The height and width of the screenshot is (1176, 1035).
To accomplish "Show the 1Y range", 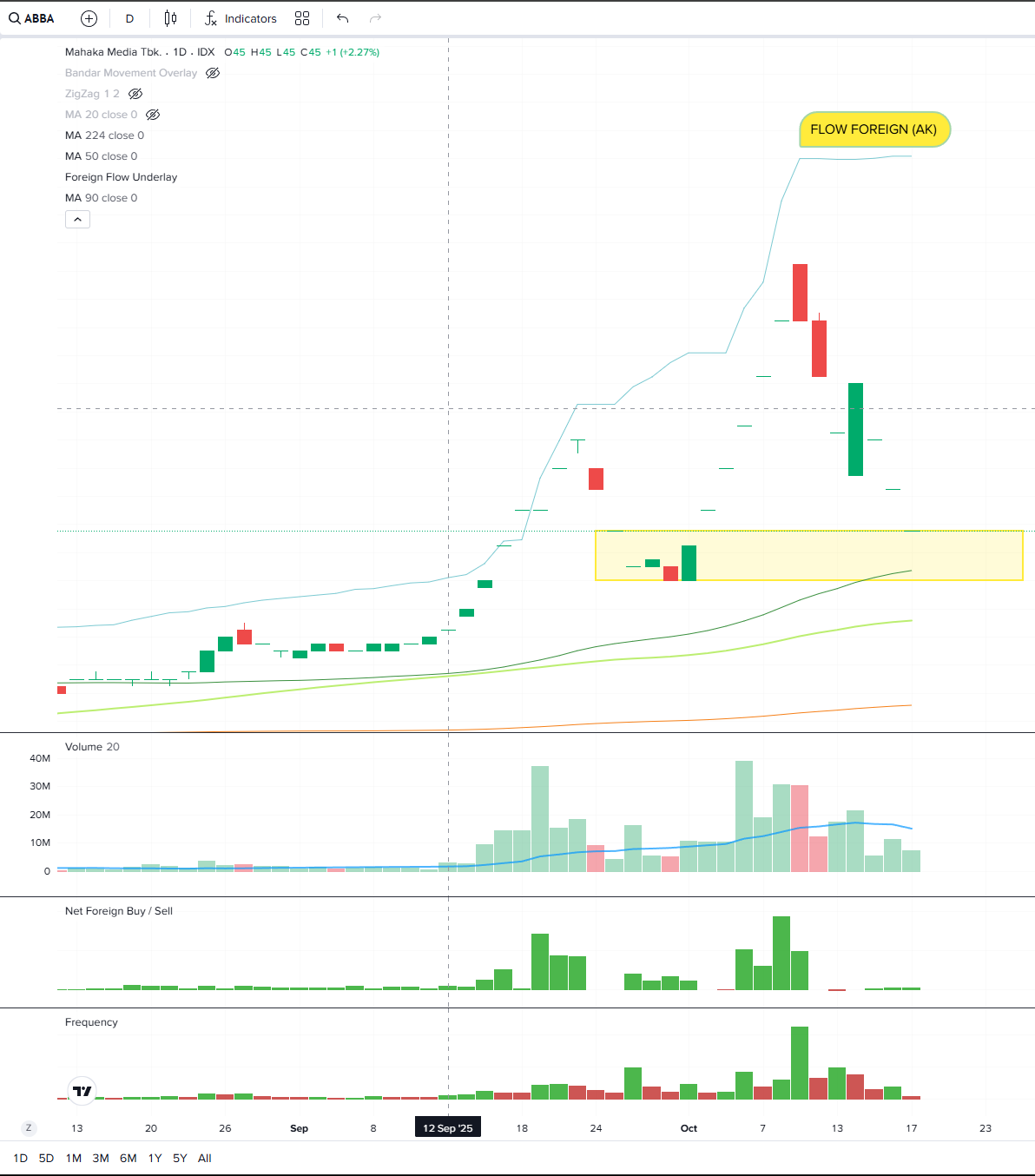I will point(155,1158).
